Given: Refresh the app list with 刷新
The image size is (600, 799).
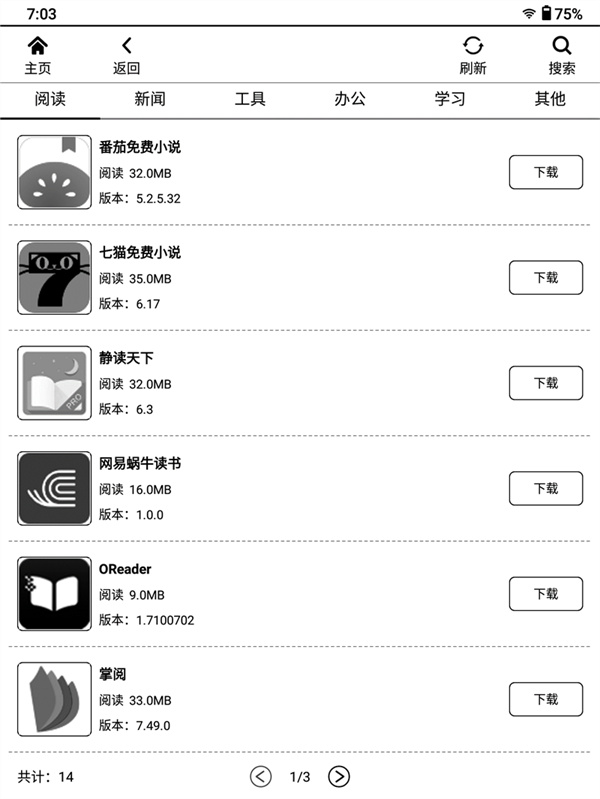Looking at the screenshot, I should (473, 55).
